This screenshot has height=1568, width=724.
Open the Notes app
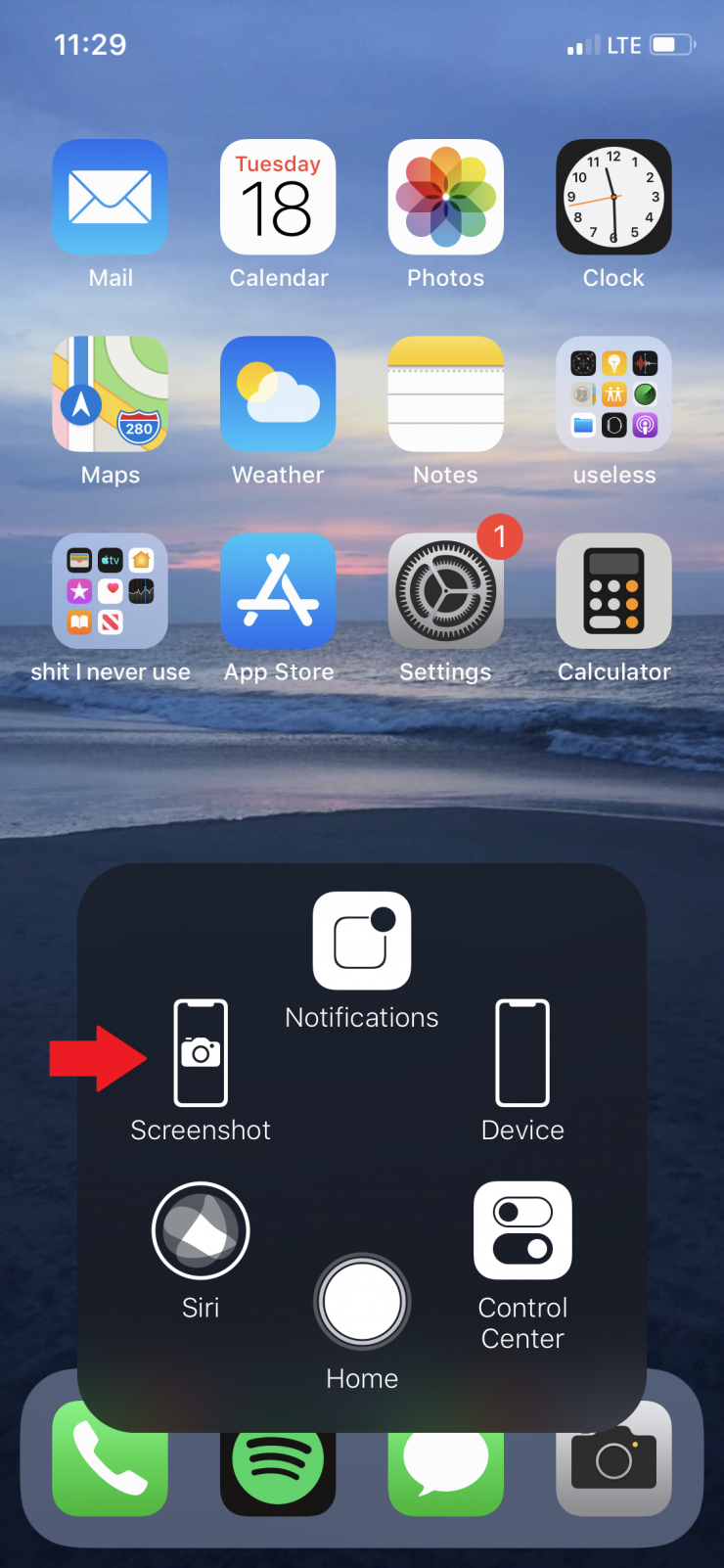click(x=445, y=394)
